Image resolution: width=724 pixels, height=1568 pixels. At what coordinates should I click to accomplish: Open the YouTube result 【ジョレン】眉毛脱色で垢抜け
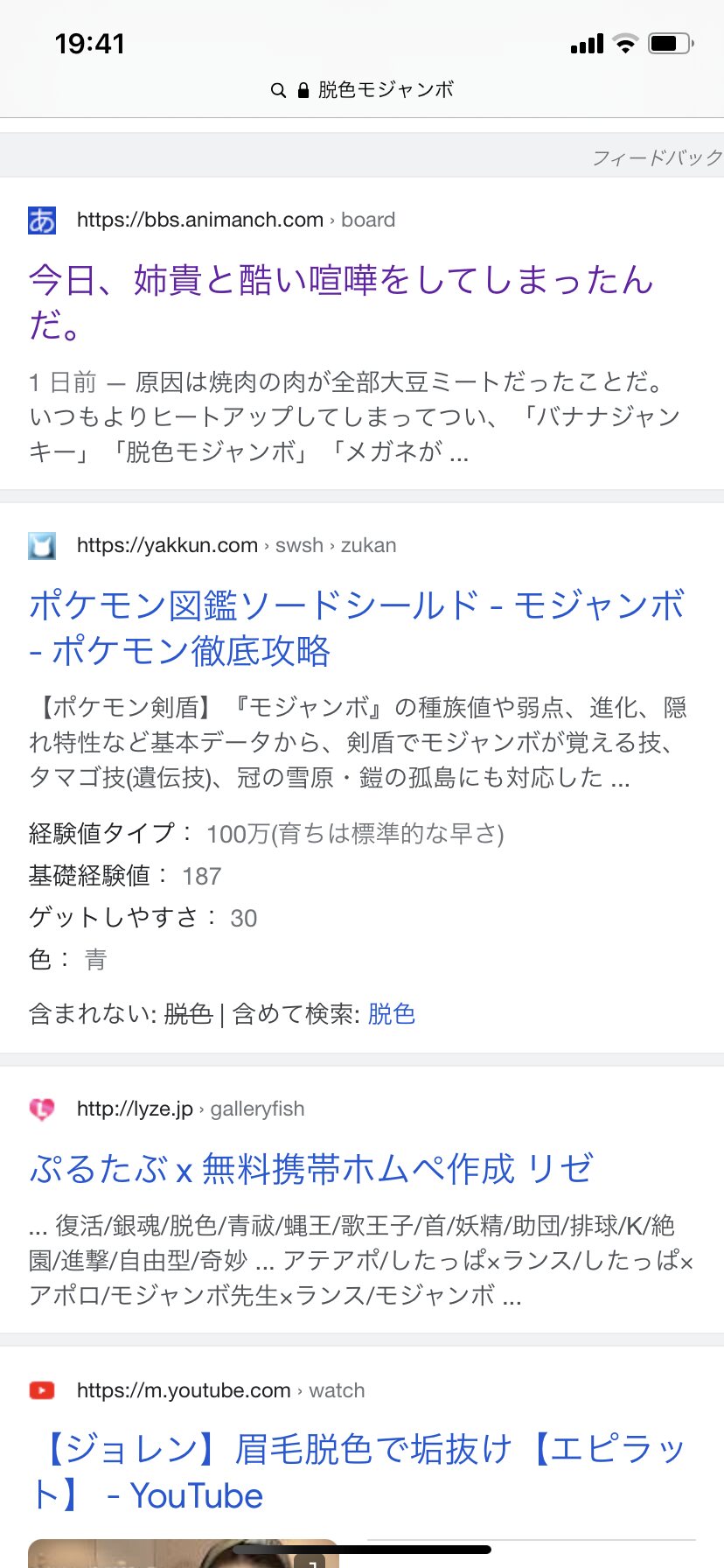click(357, 1472)
